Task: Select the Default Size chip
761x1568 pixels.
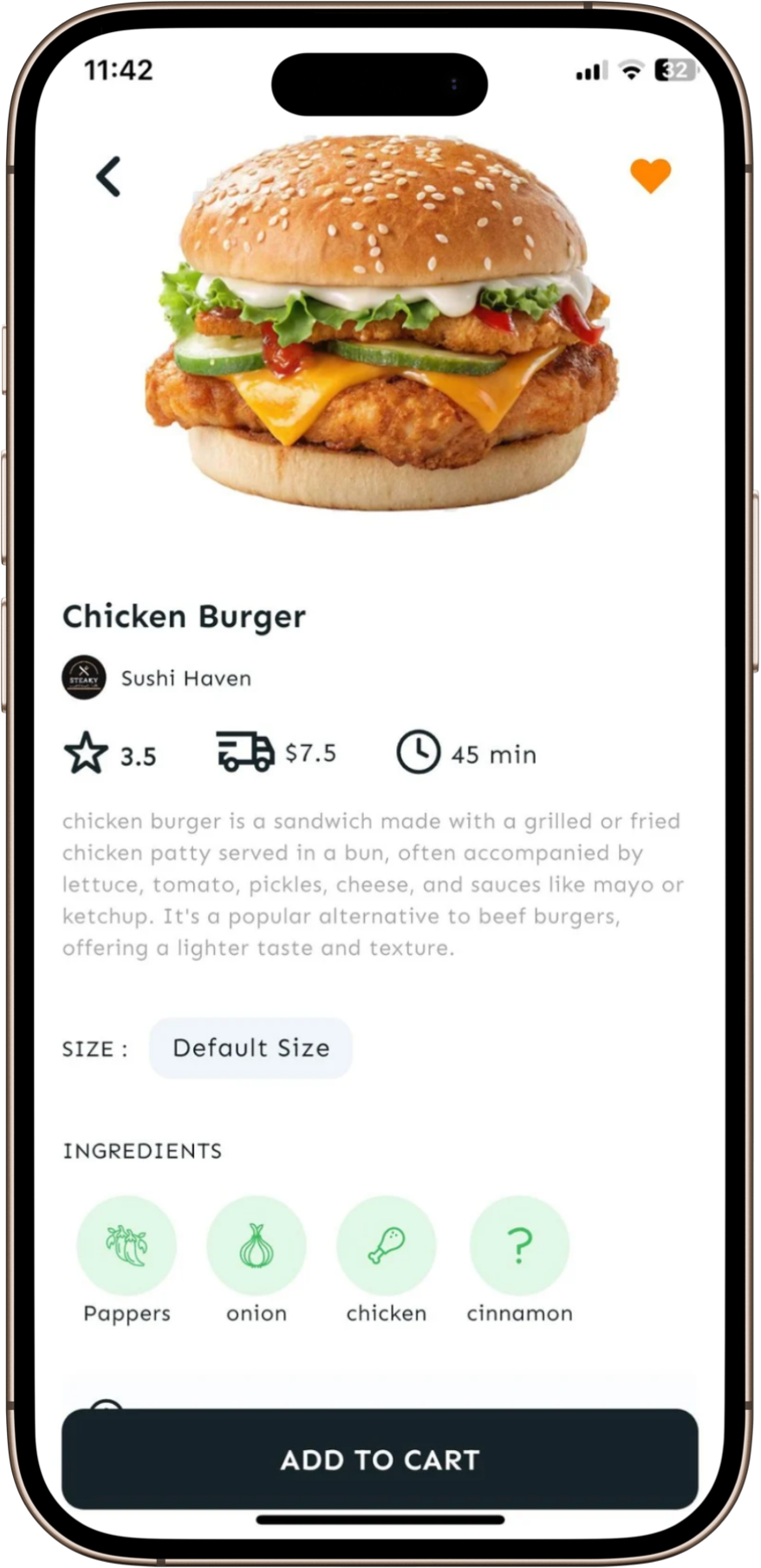Action: (250, 1048)
